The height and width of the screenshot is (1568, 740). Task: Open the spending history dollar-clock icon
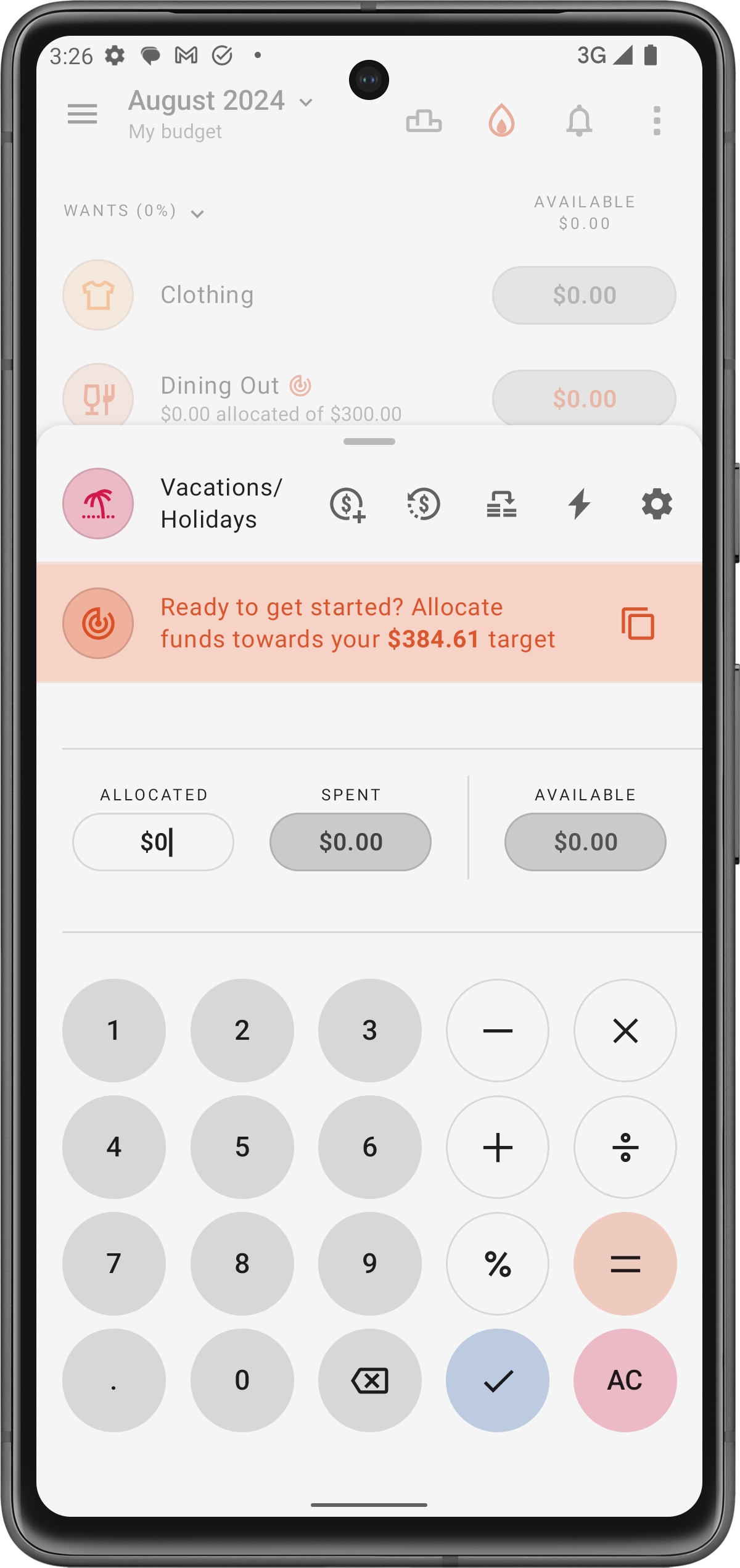pos(424,504)
